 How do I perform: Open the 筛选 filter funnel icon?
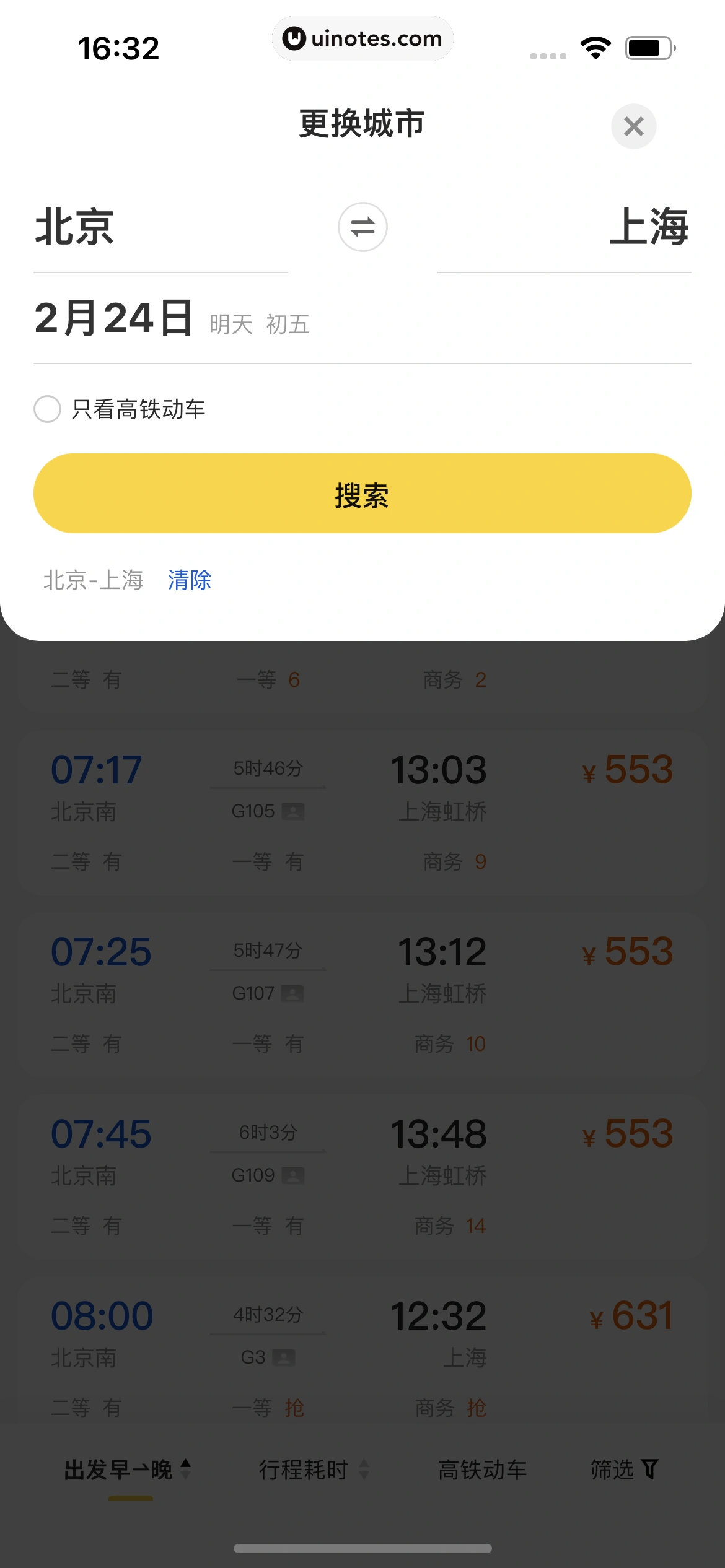tap(649, 1468)
